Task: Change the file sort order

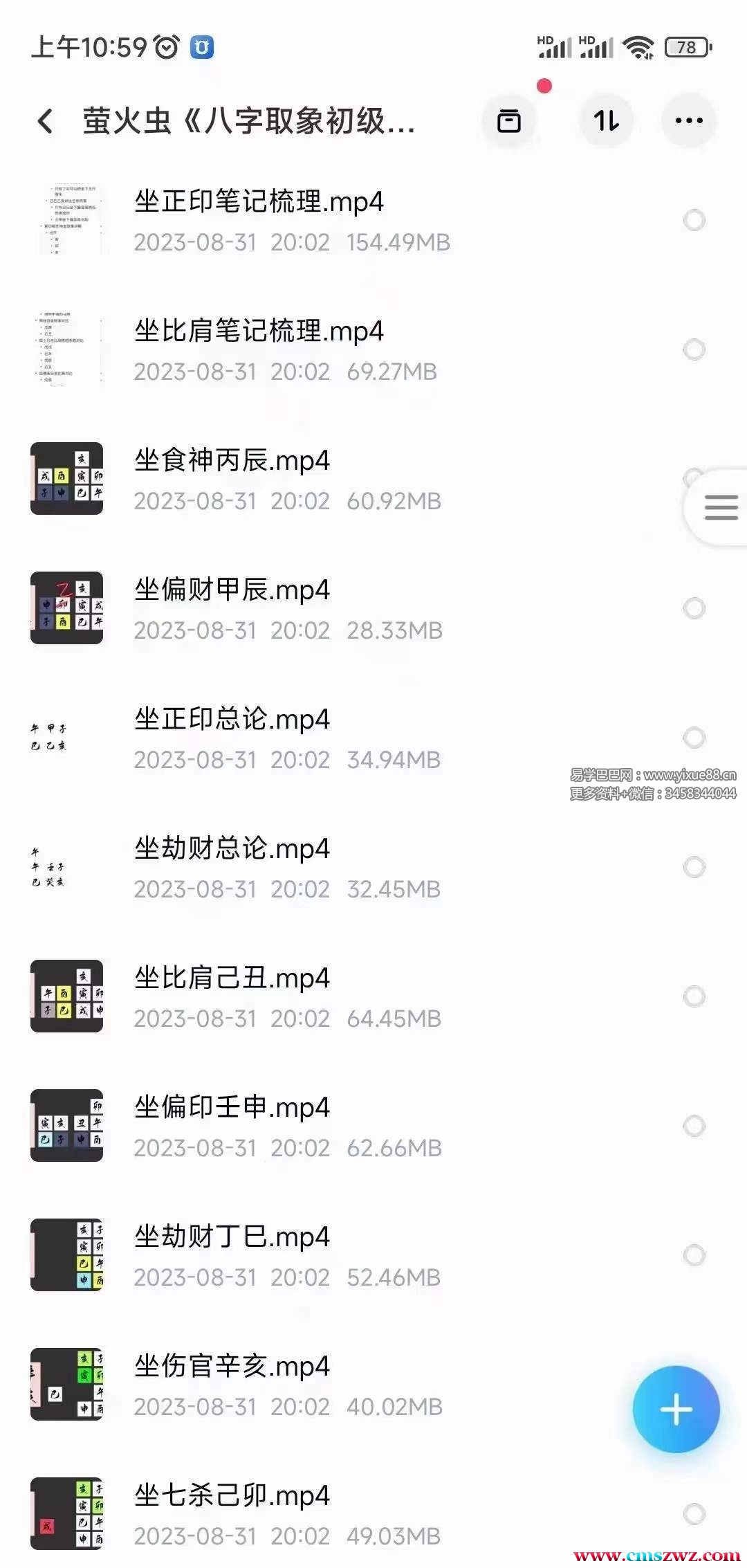Action: [x=606, y=122]
